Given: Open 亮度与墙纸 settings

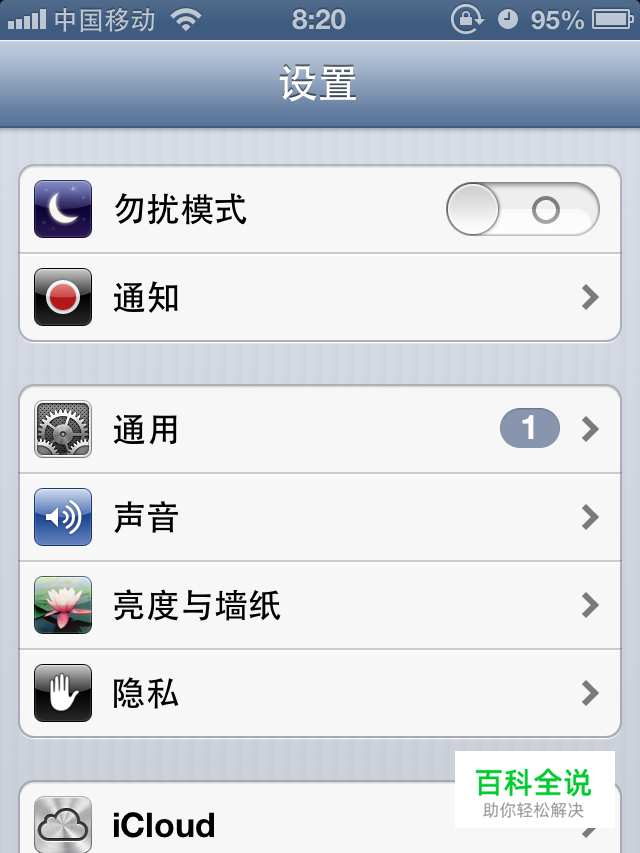Looking at the screenshot, I should pyautogui.click(x=320, y=606).
